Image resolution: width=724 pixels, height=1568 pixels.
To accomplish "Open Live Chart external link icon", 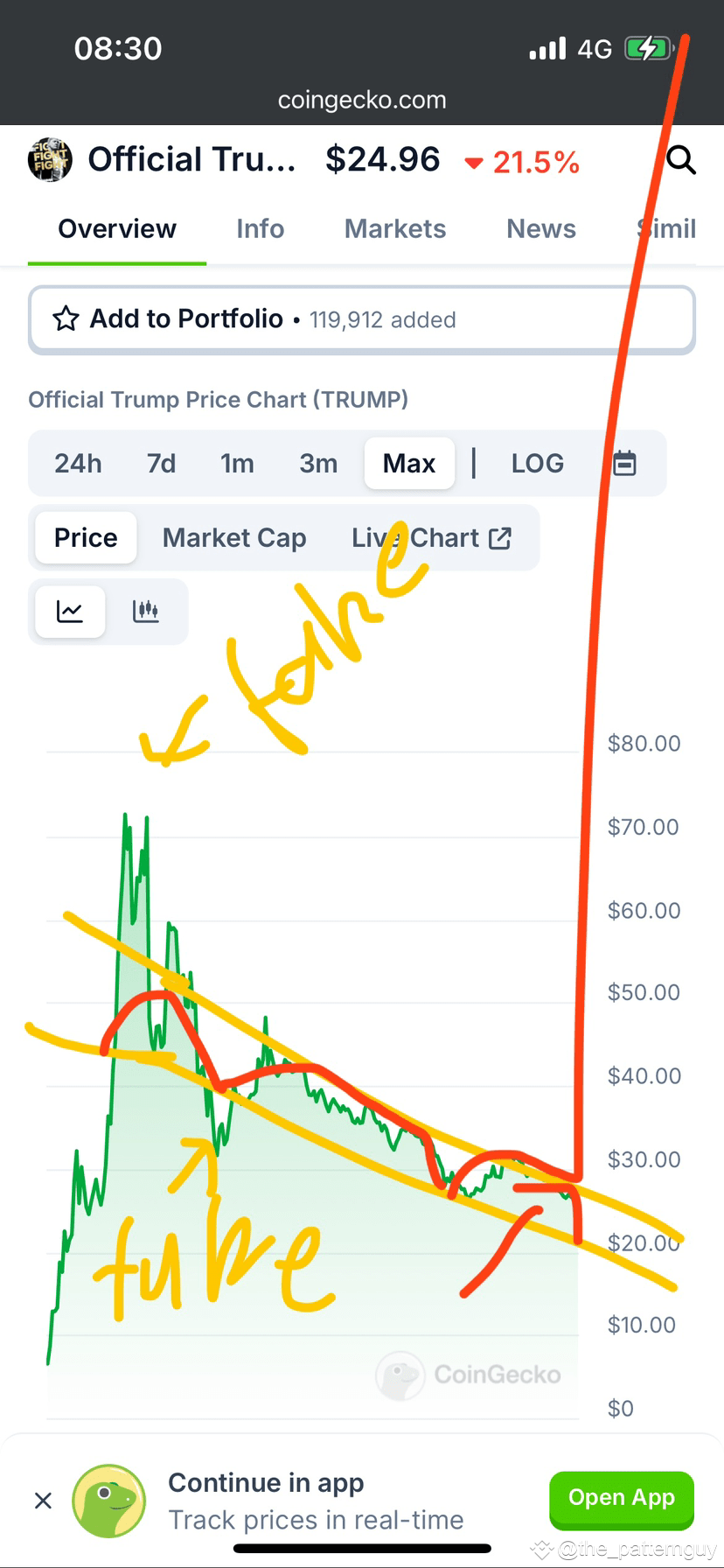I will (x=499, y=538).
